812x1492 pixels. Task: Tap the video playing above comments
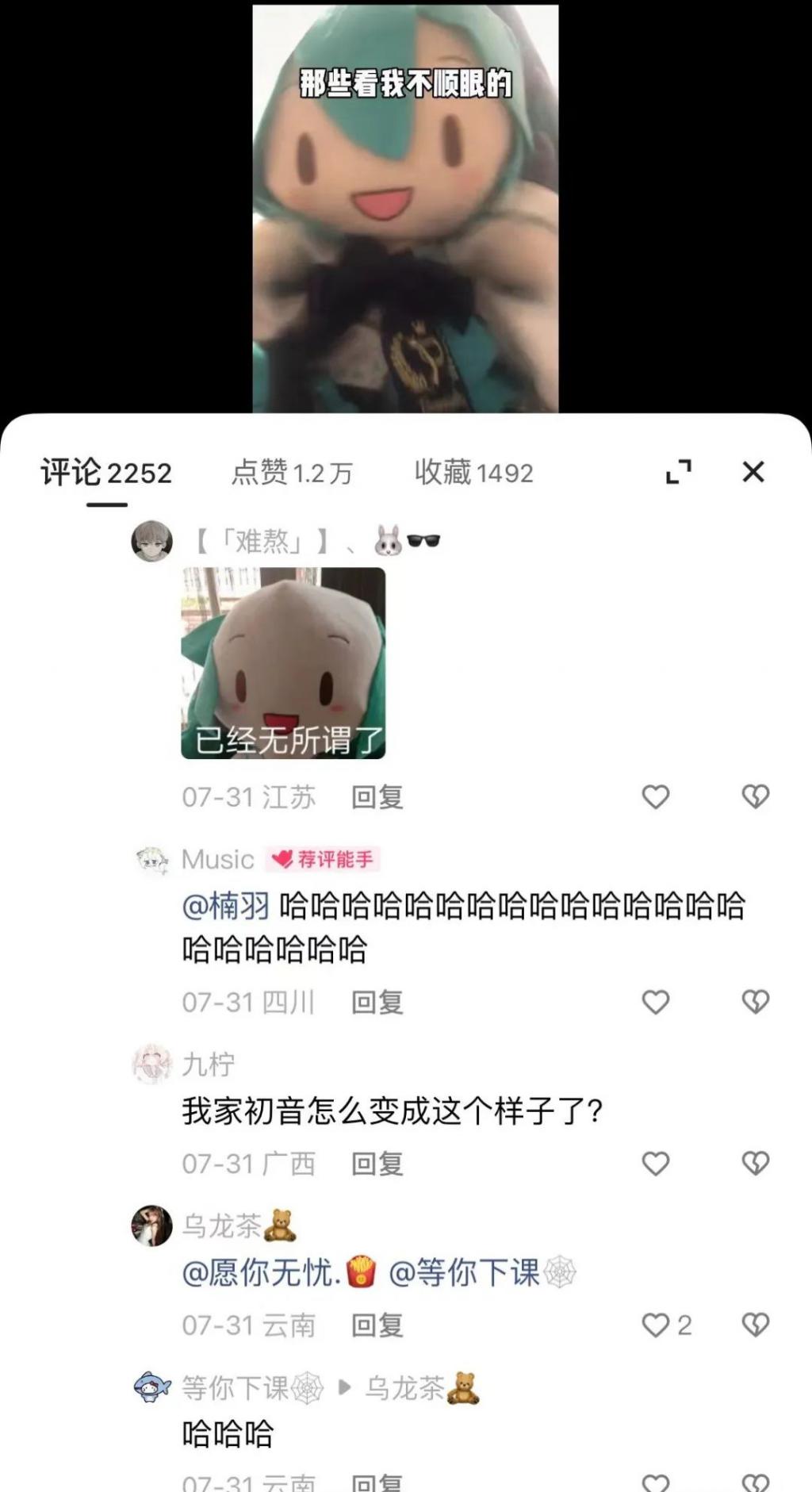[x=405, y=208]
